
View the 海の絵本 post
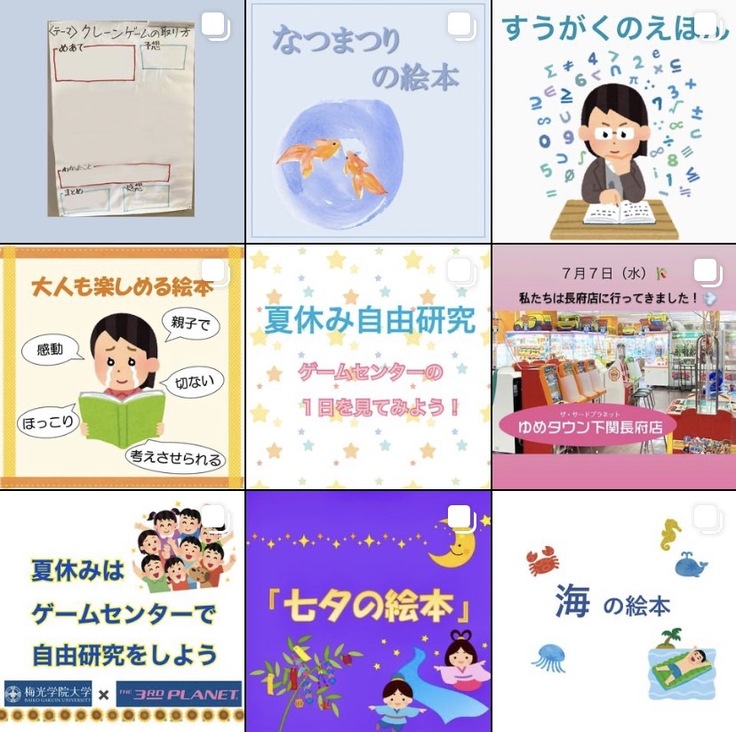pyautogui.click(x=614, y=612)
